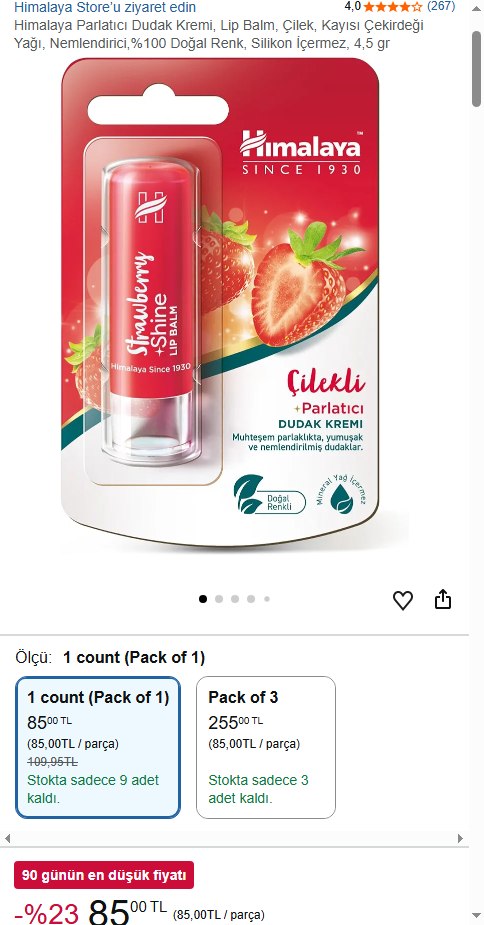Click the vertical scrollbar down arrow
The height and width of the screenshot is (925, 484).
pyautogui.click(x=476, y=915)
